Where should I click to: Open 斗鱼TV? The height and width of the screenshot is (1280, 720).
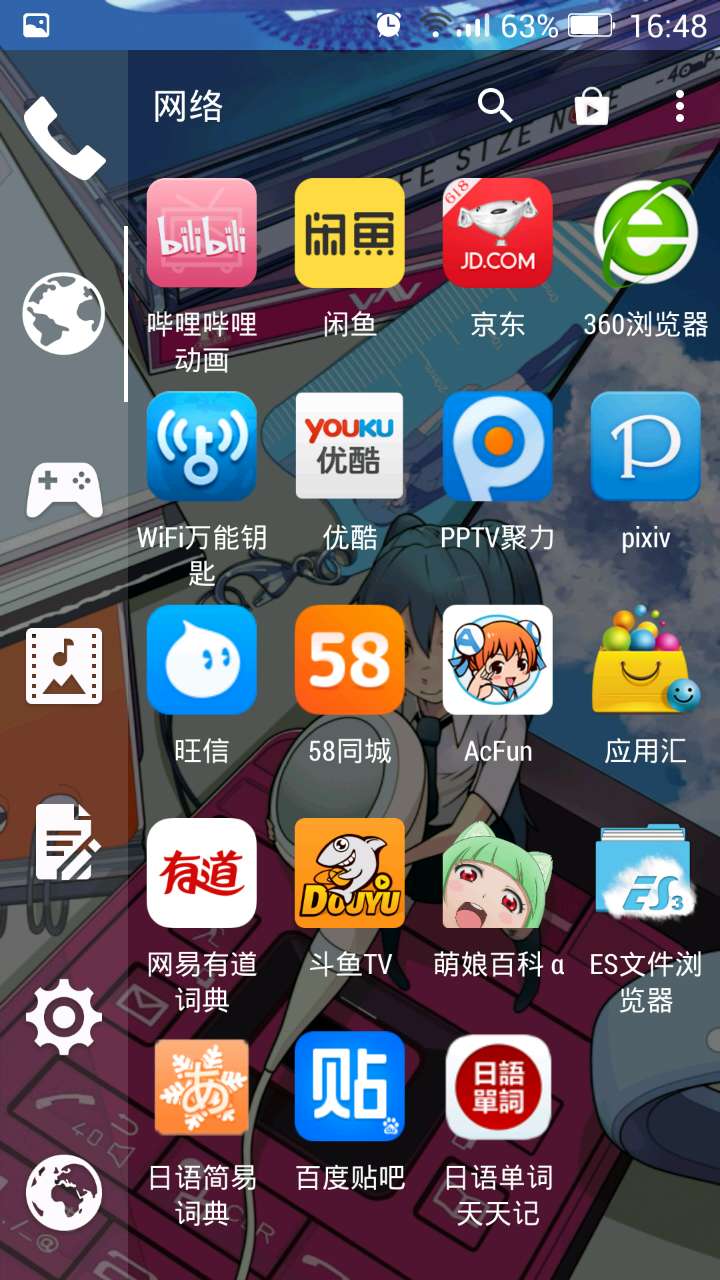point(350,873)
